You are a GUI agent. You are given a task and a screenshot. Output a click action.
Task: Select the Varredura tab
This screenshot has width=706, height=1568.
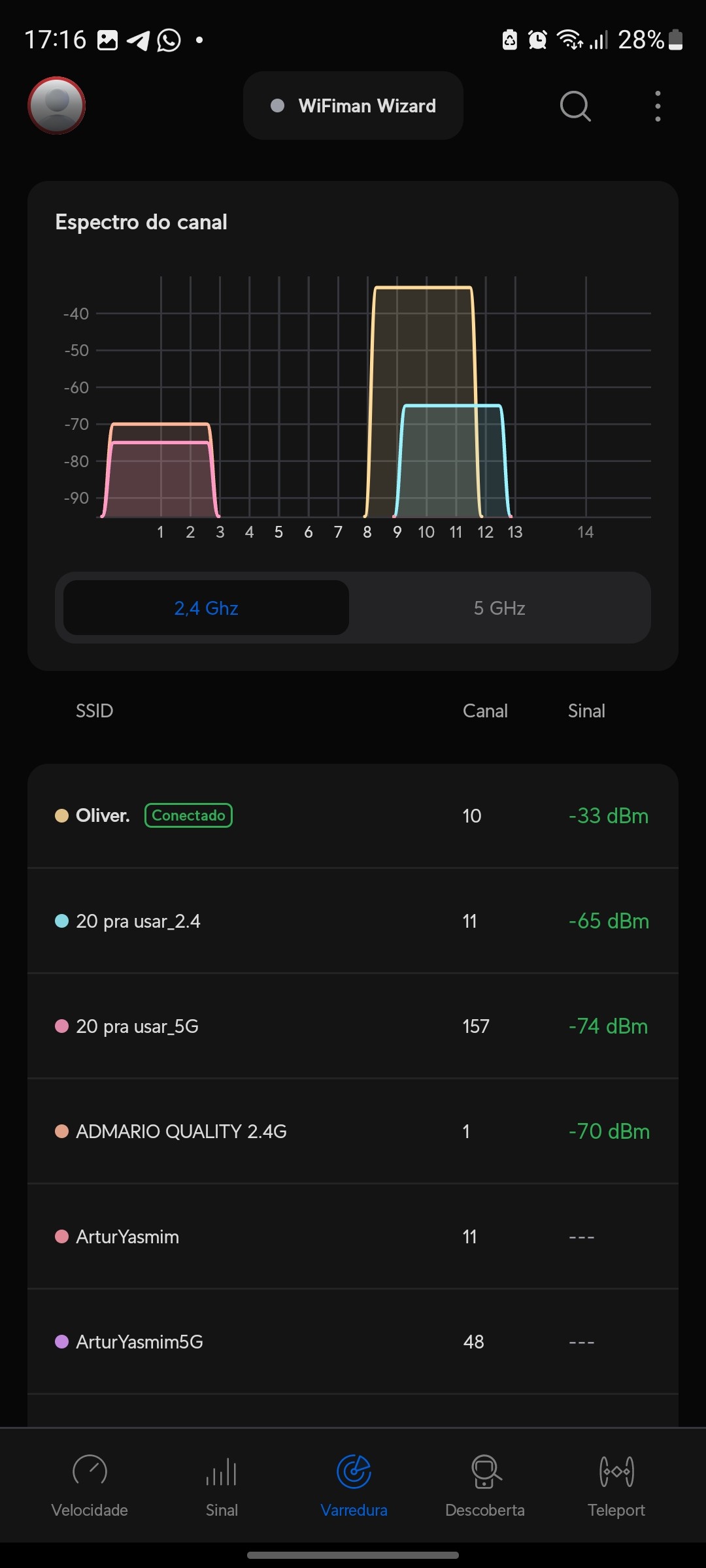(354, 1486)
